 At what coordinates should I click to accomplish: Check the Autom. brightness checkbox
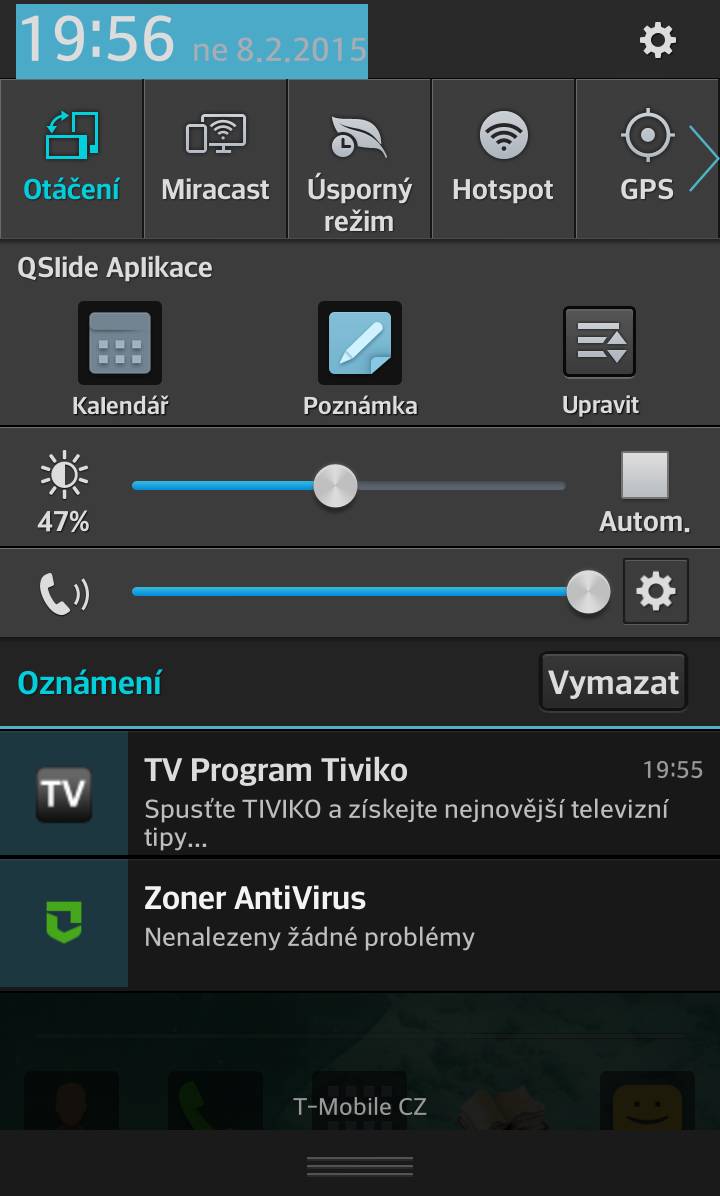[x=646, y=477]
